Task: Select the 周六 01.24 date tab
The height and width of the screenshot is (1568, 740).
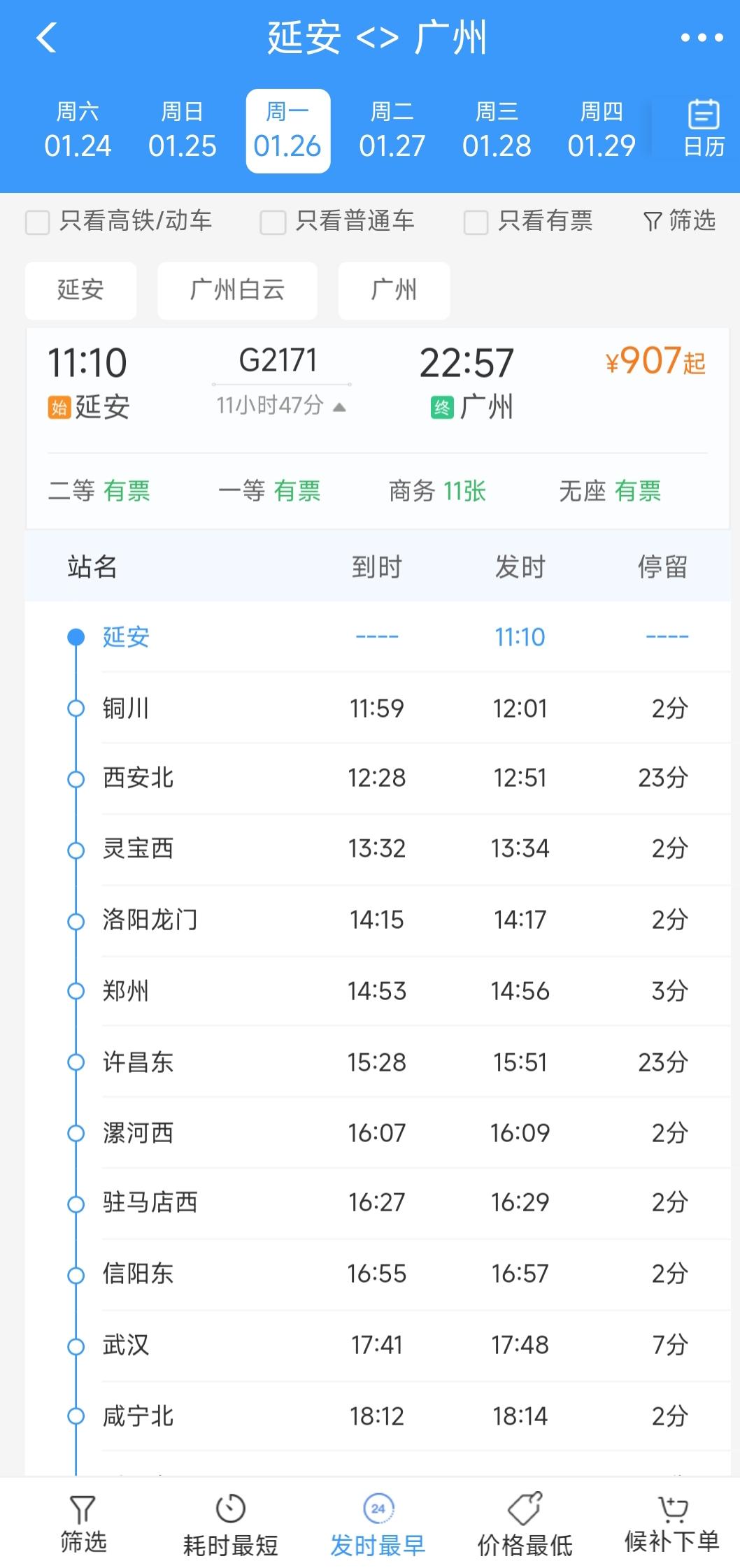Action: click(x=78, y=129)
